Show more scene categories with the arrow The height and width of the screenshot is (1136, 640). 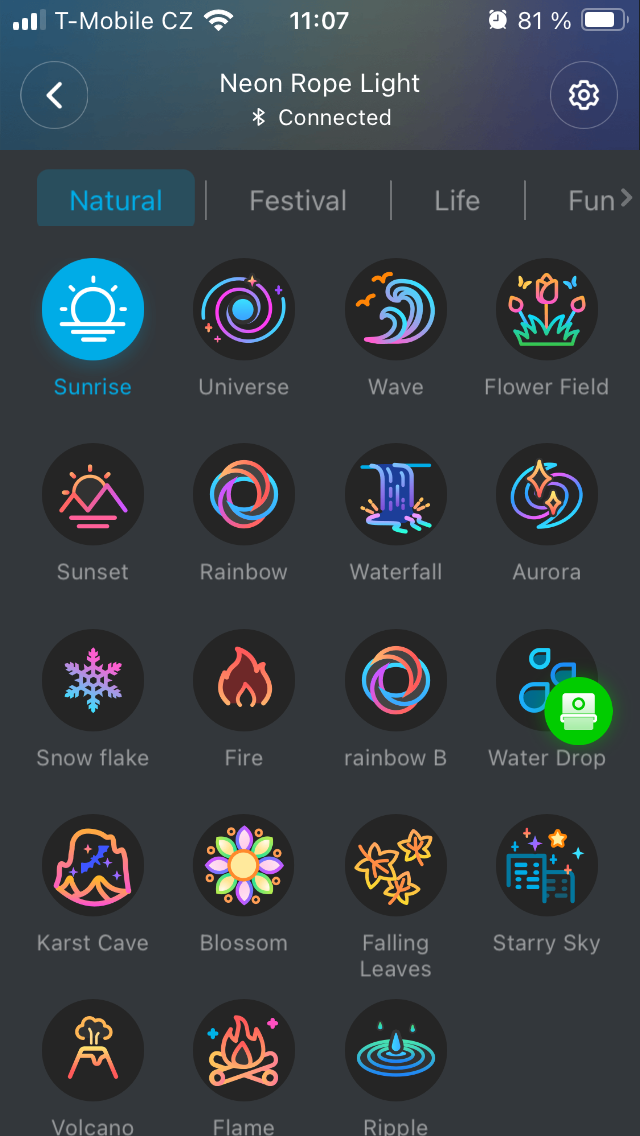click(626, 198)
